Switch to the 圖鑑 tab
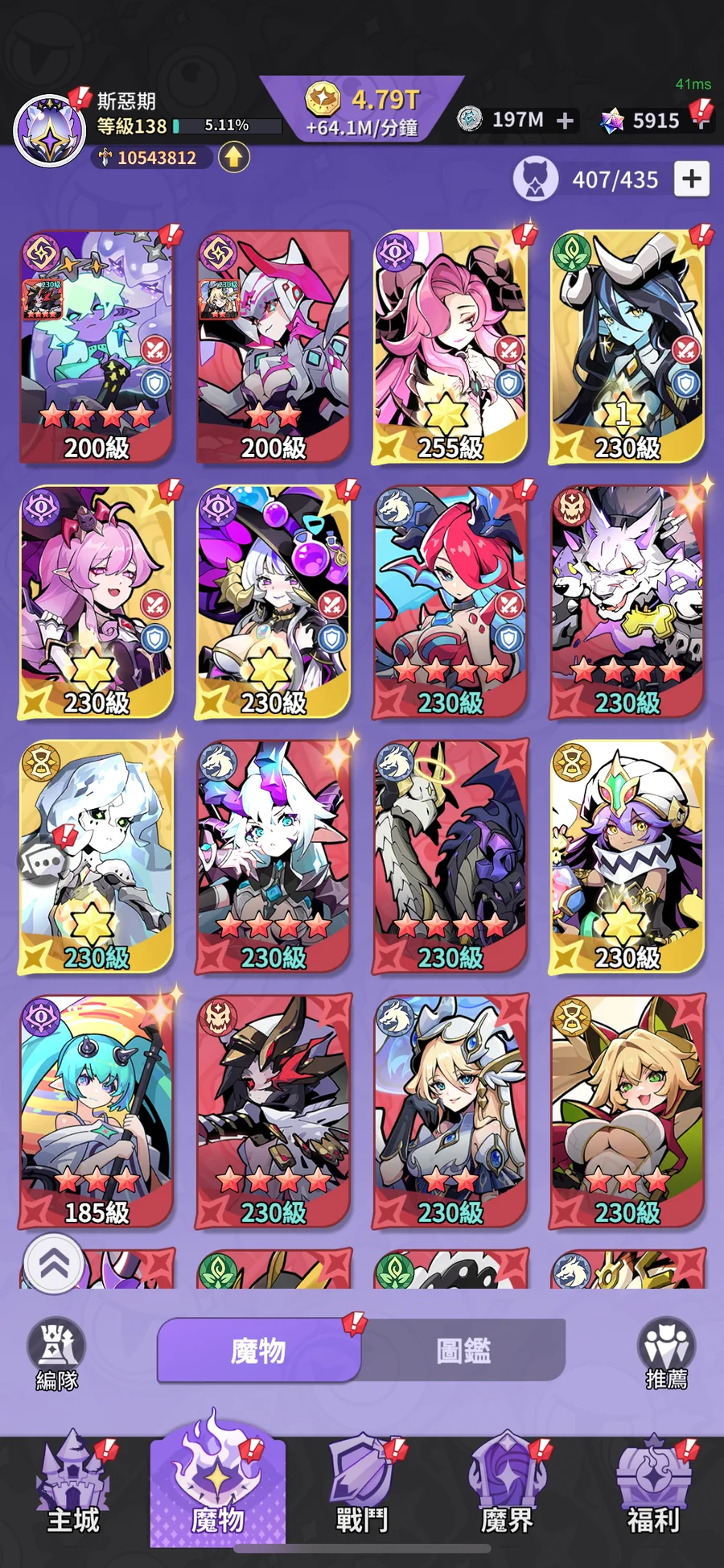 [x=463, y=1350]
